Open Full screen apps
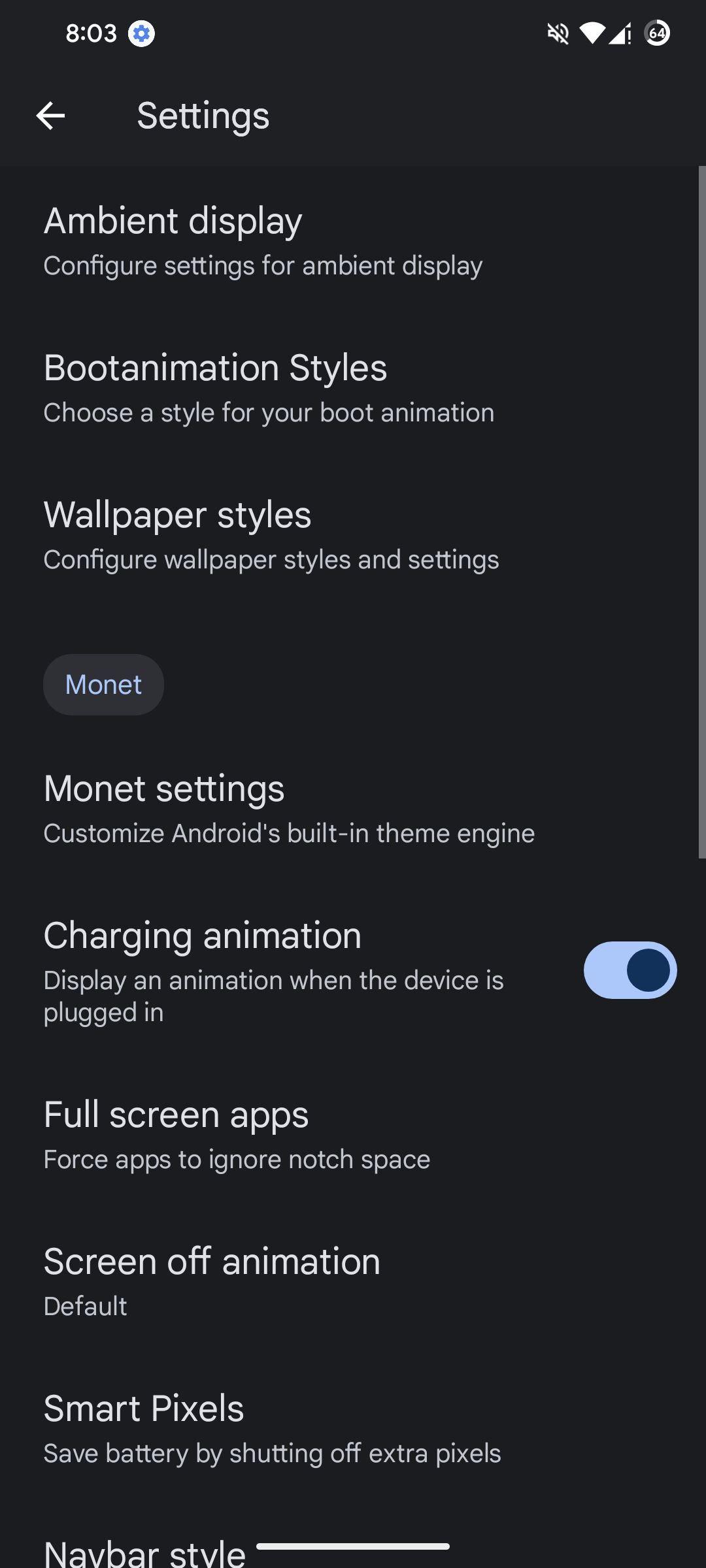The width and height of the screenshot is (706, 1568). [353, 1134]
